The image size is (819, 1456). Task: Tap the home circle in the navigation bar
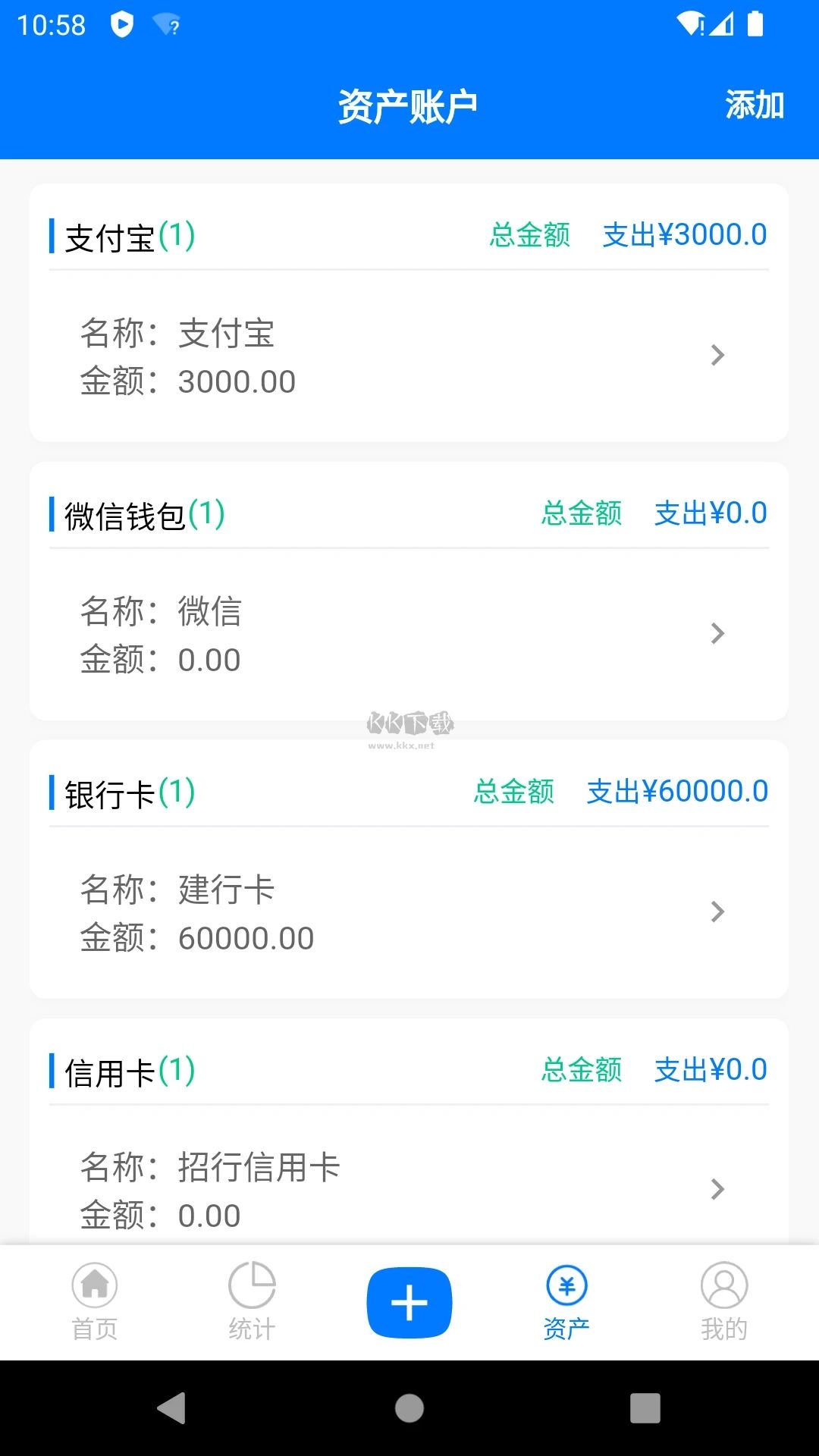(x=409, y=1409)
